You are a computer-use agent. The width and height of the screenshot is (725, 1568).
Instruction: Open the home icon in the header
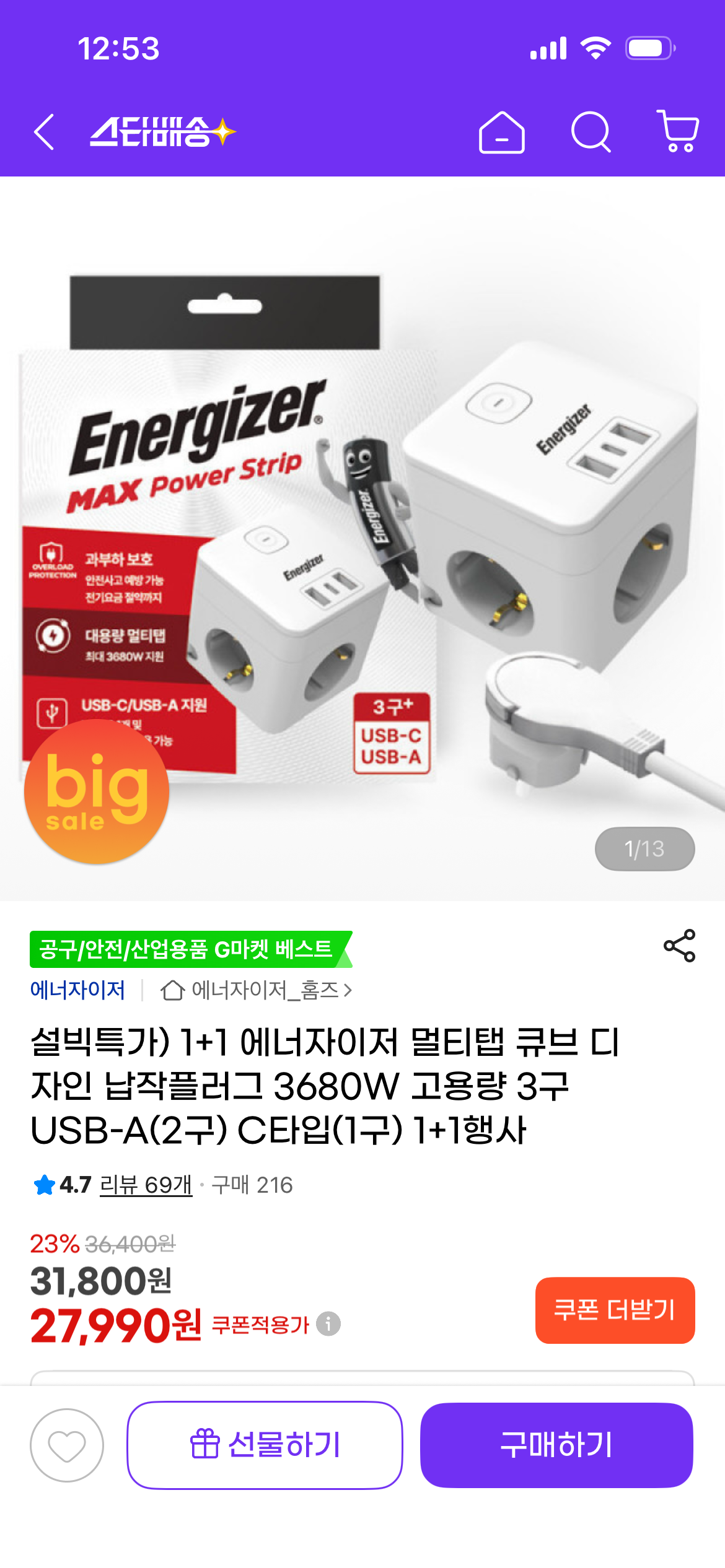pyautogui.click(x=501, y=132)
